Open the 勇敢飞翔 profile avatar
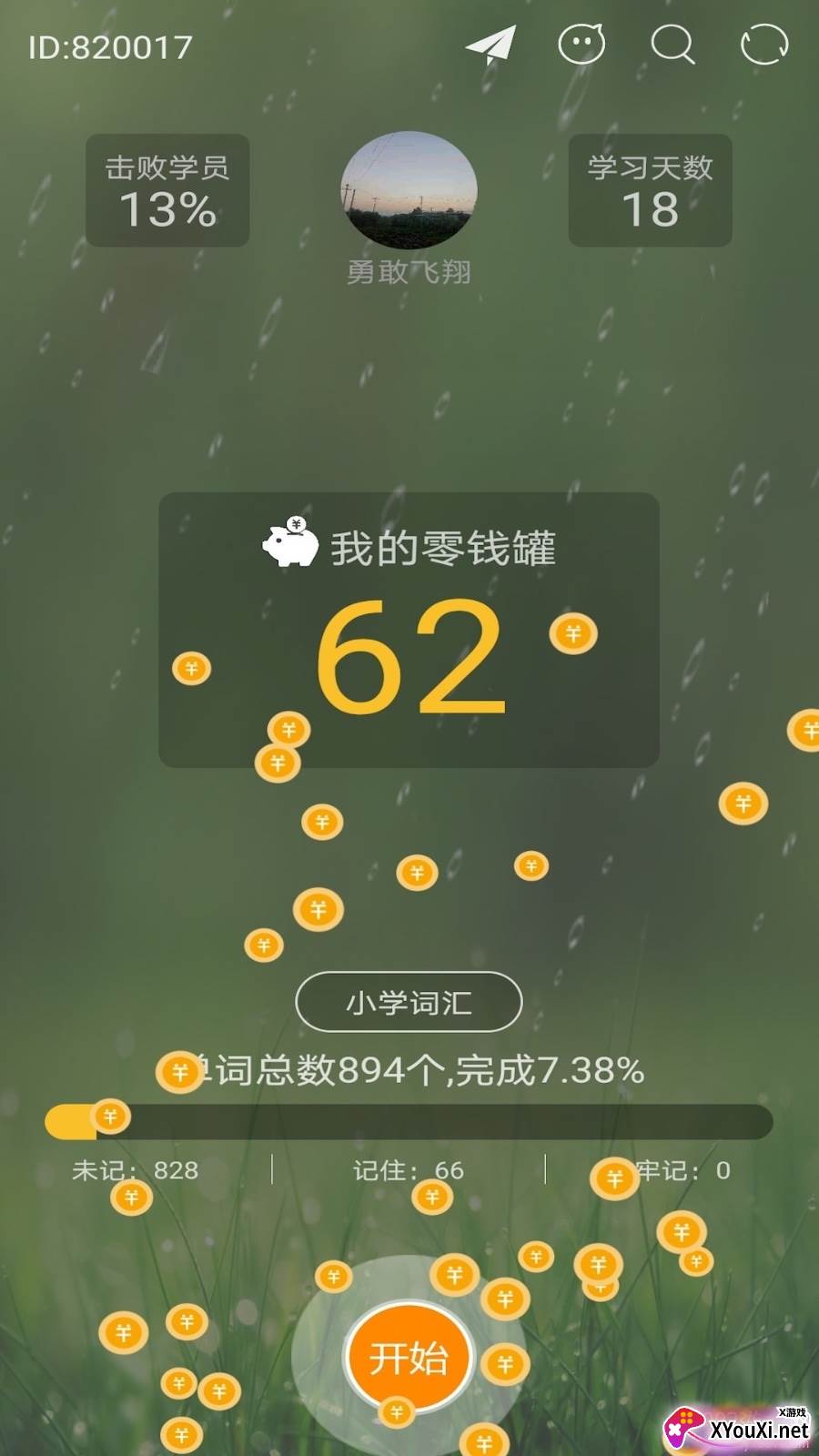Viewport: 819px width, 1456px height. tap(409, 192)
